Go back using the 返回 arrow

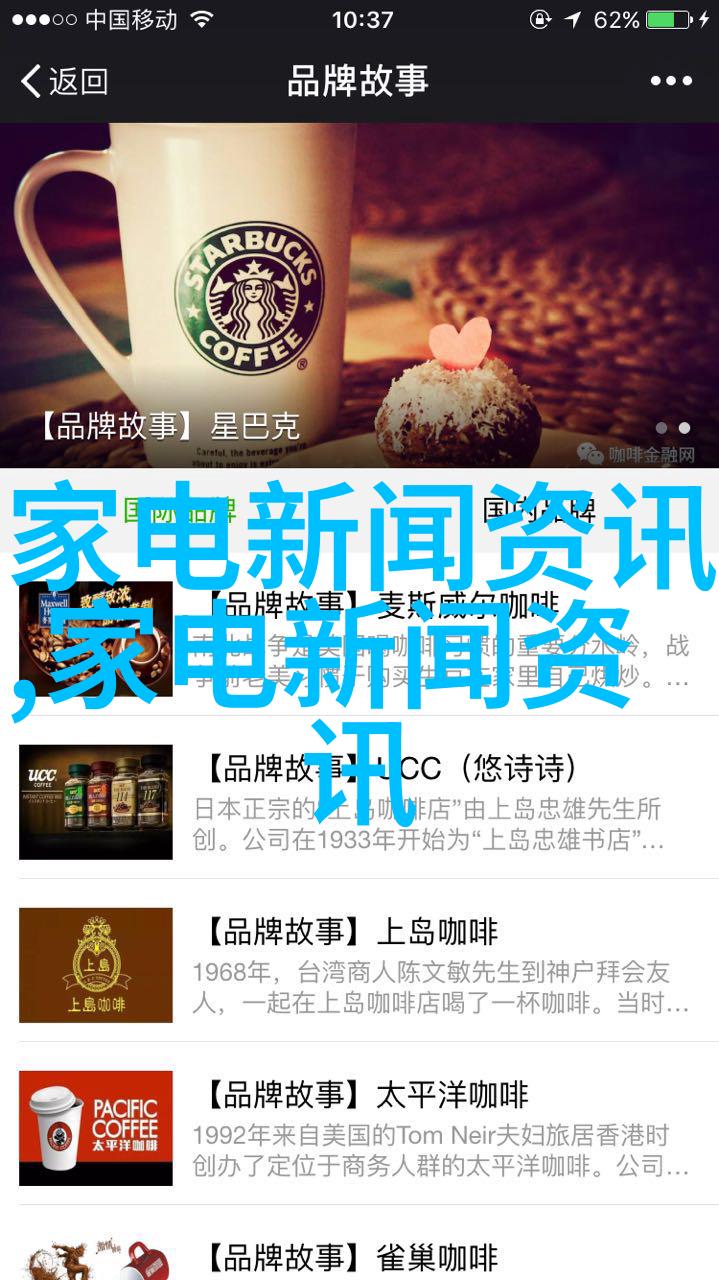[64, 81]
